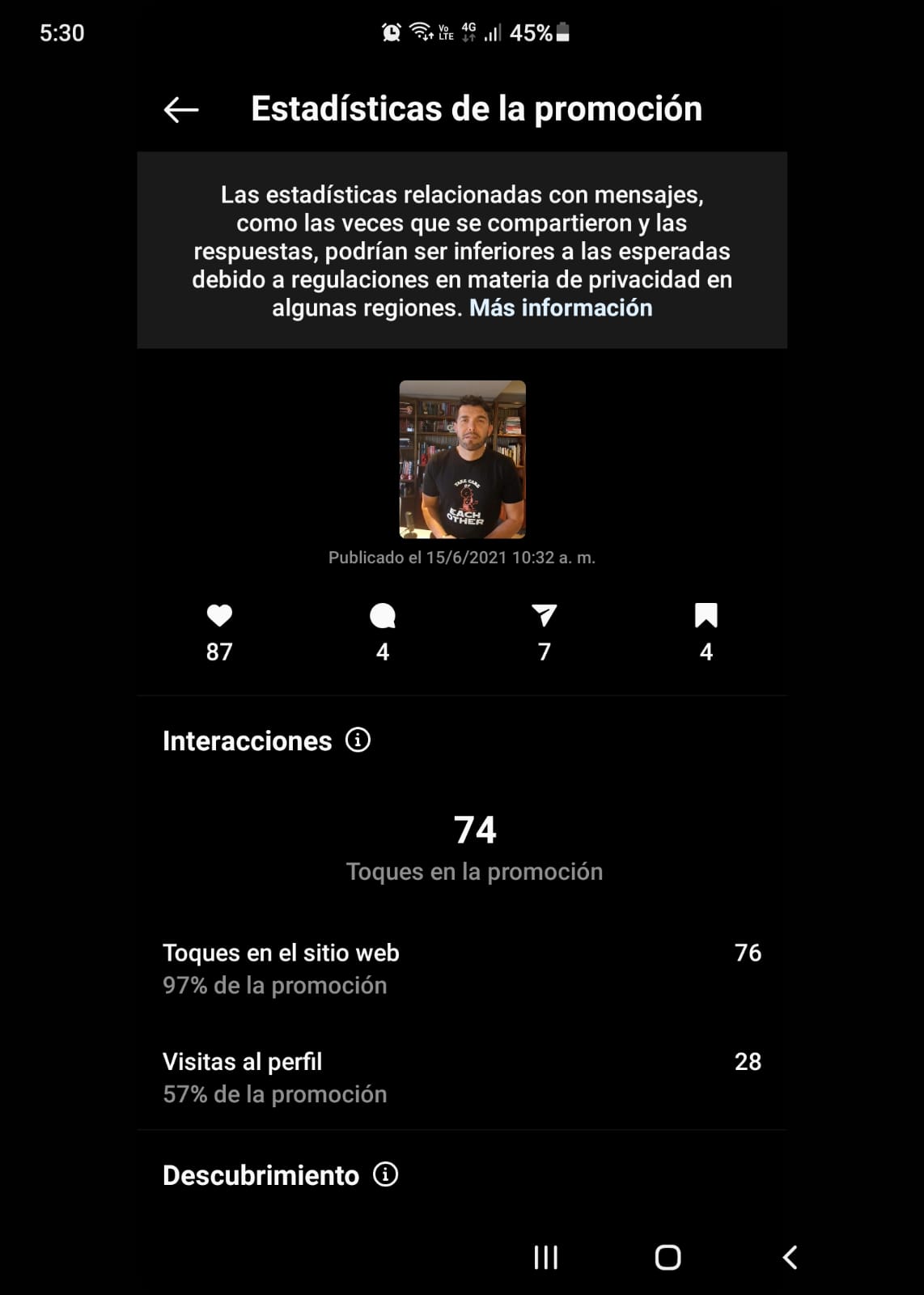Go back using the top arrow
This screenshot has width=924, height=1295.
click(181, 110)
